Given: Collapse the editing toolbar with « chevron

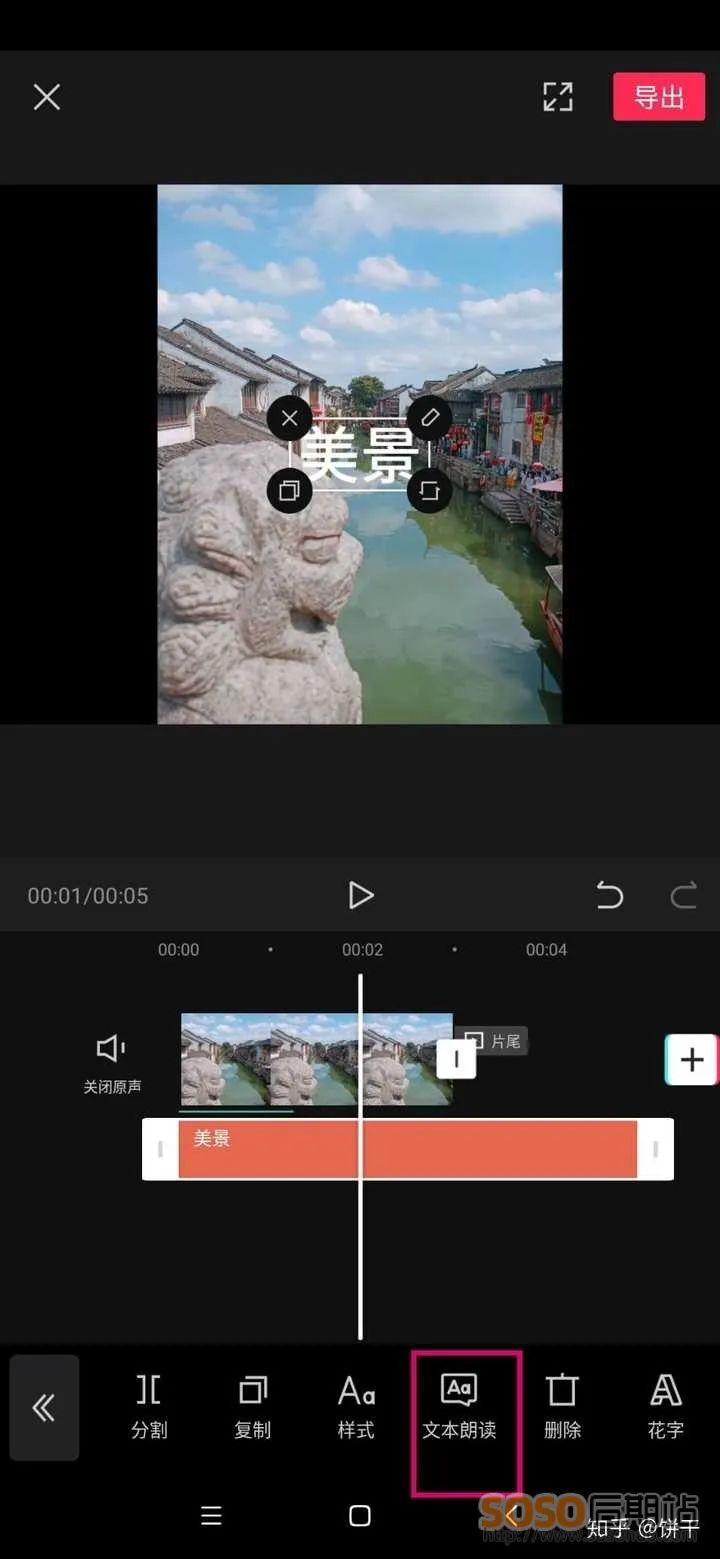Looking at the screenshot, I should [x=44, y=1405].
